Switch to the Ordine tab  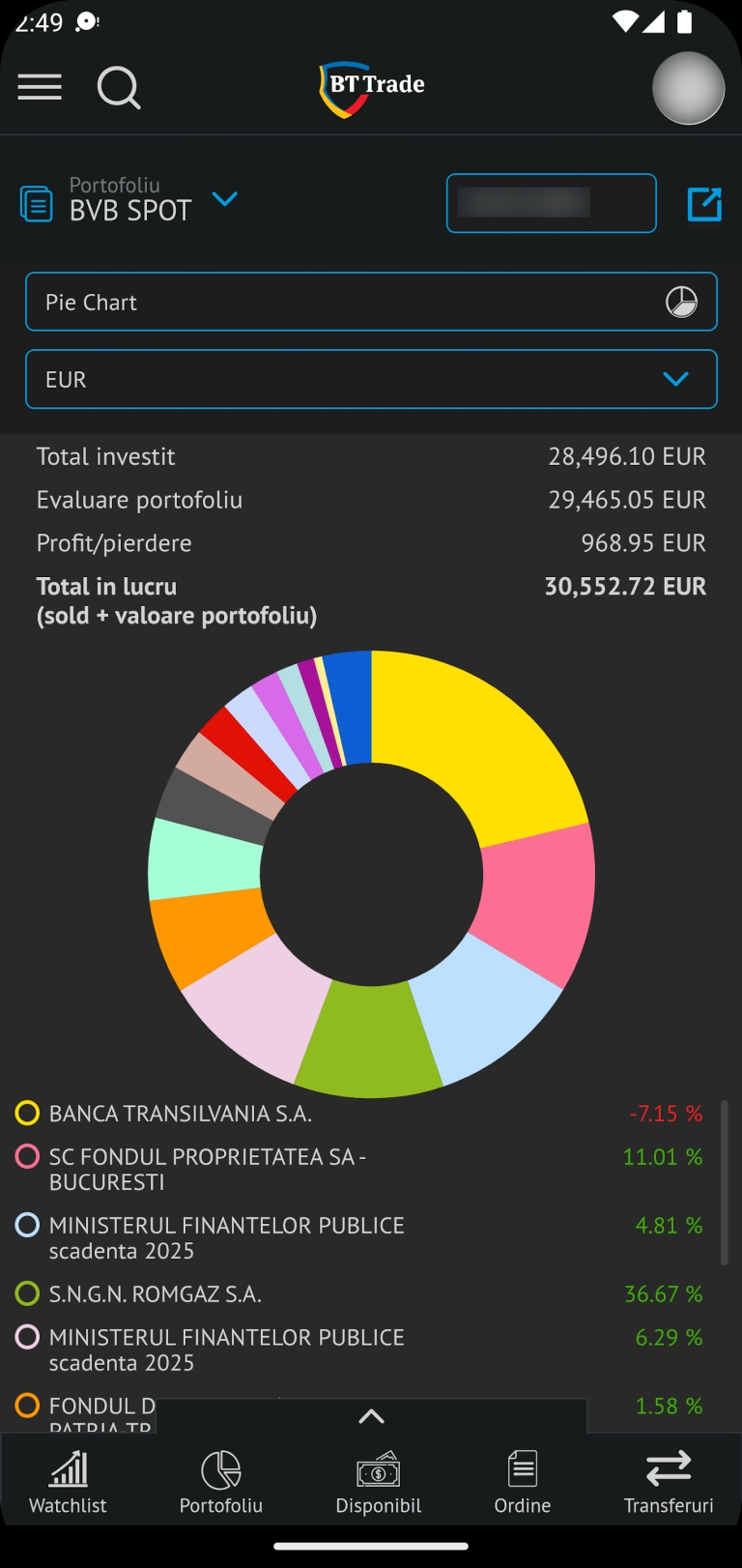(522, 1481)
